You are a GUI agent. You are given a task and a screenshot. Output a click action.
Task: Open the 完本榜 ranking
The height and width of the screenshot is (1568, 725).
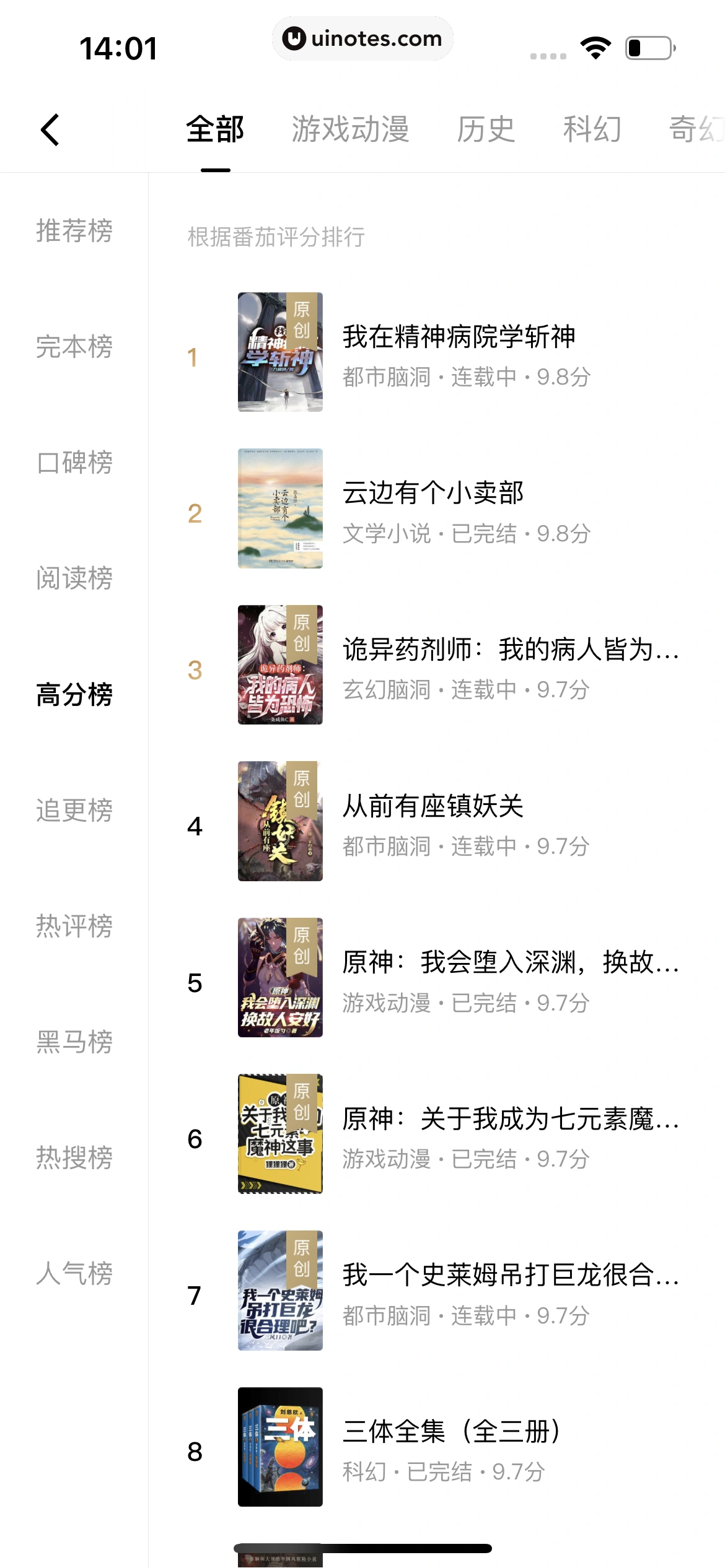pos(74,347)
